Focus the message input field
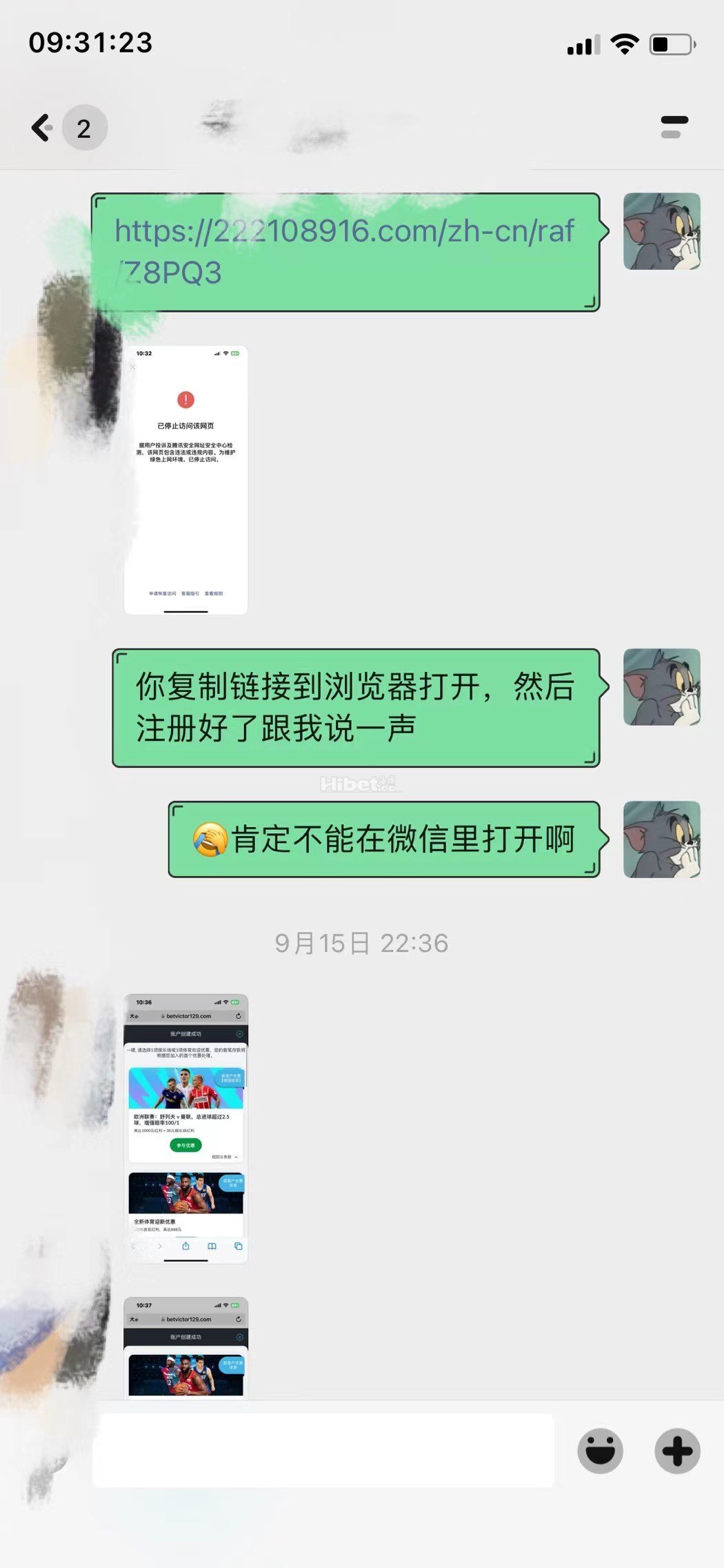The height and width of the screenshot is (1568, 724). point(323,1450)
